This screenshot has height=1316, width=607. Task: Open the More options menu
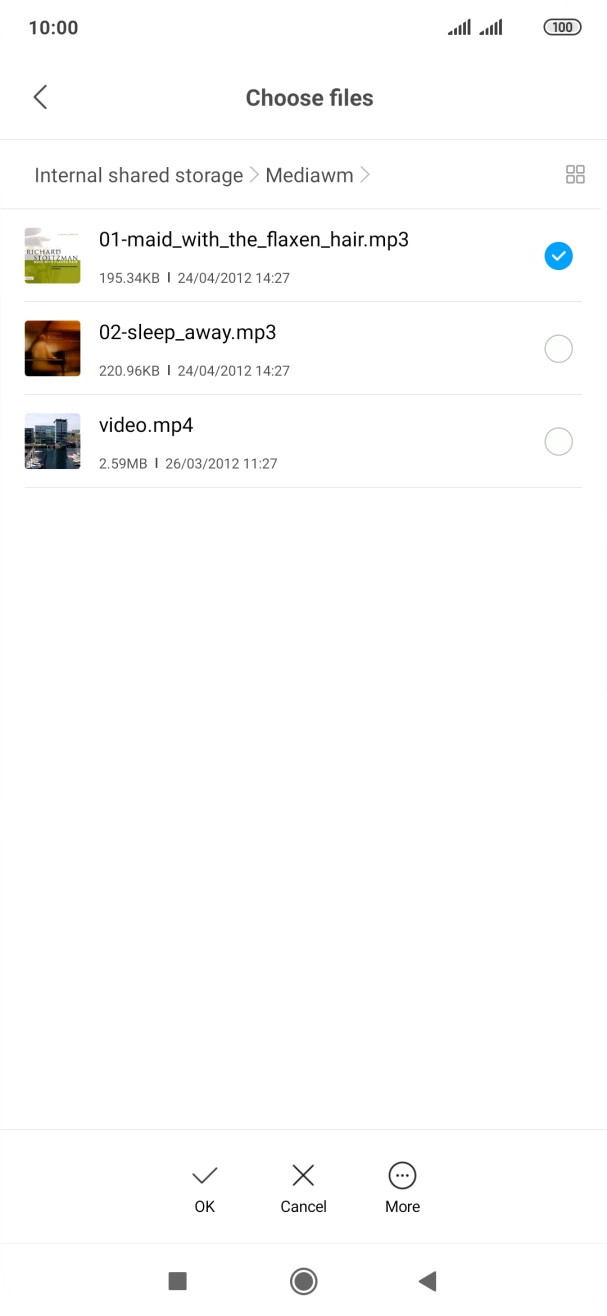pos(402,1188)
